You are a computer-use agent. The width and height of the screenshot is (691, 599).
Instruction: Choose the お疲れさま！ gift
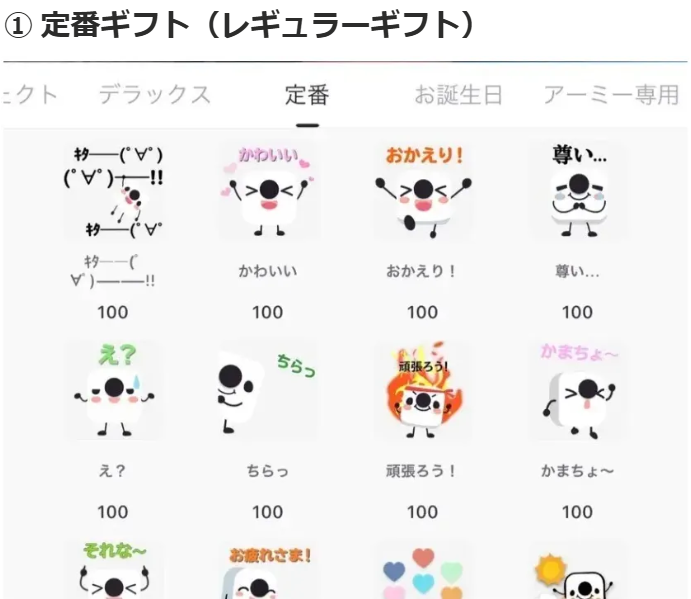click(x=267, y=572)
